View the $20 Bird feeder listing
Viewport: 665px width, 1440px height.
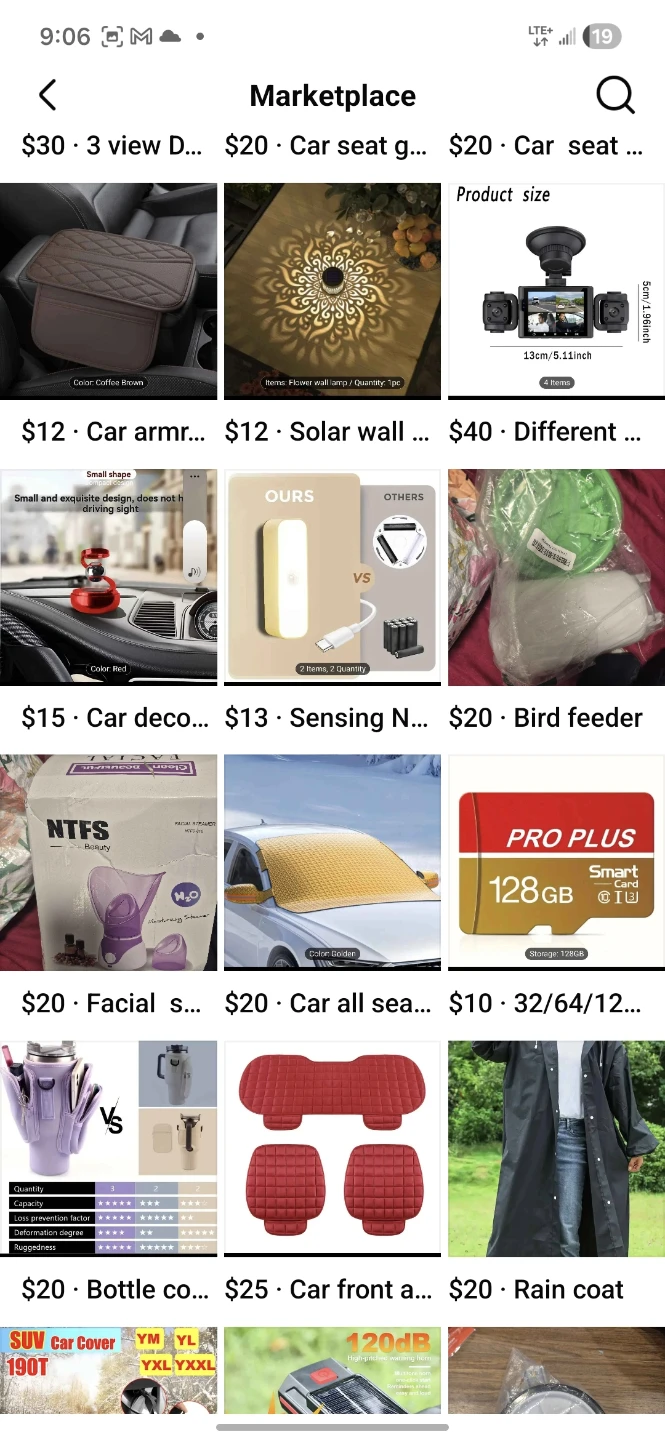[556, 577]
